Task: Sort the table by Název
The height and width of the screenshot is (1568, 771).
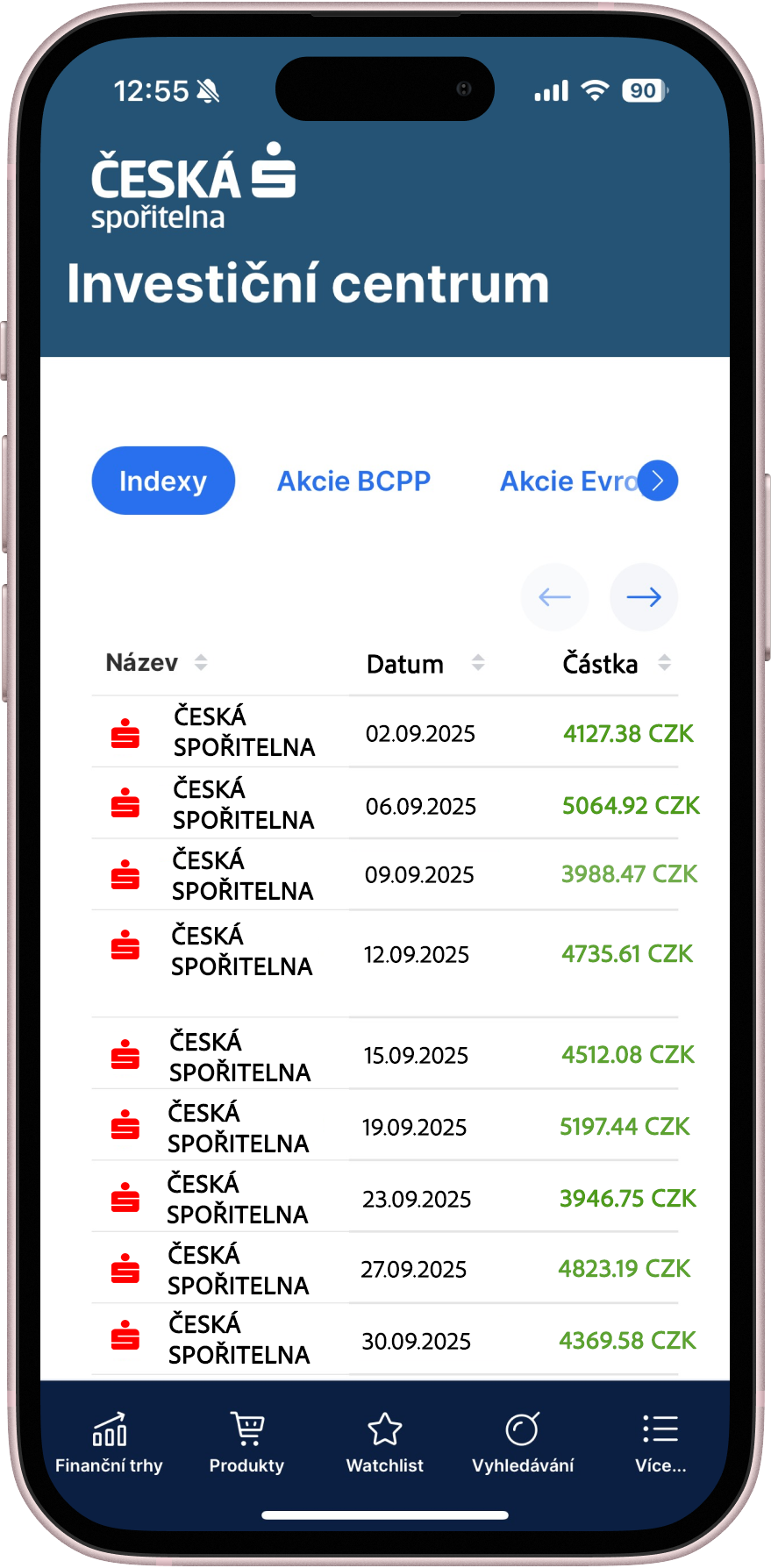Action: pyautogui.click(x=201, y=662)
